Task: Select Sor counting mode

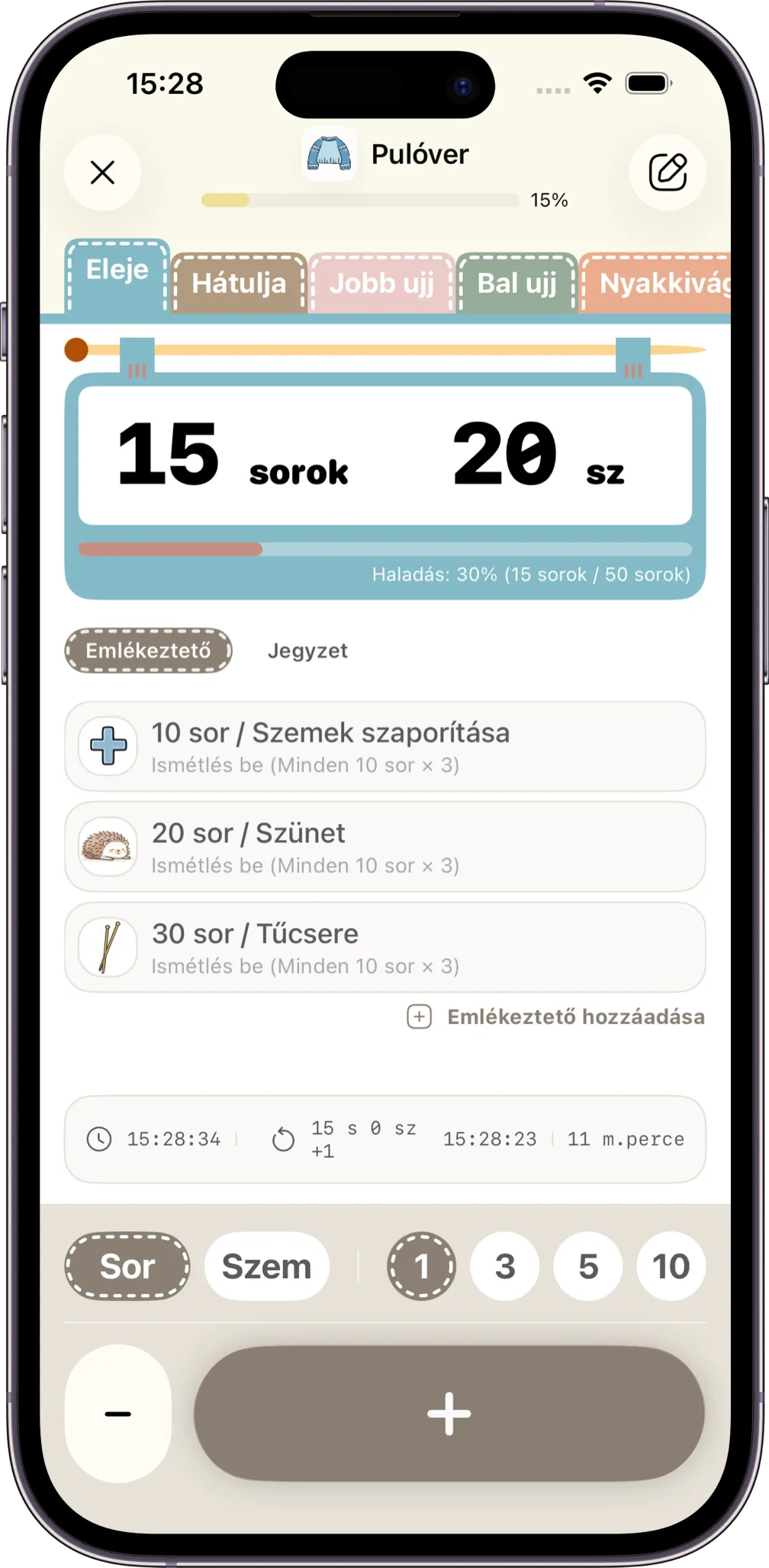Action: (127, 1267)
